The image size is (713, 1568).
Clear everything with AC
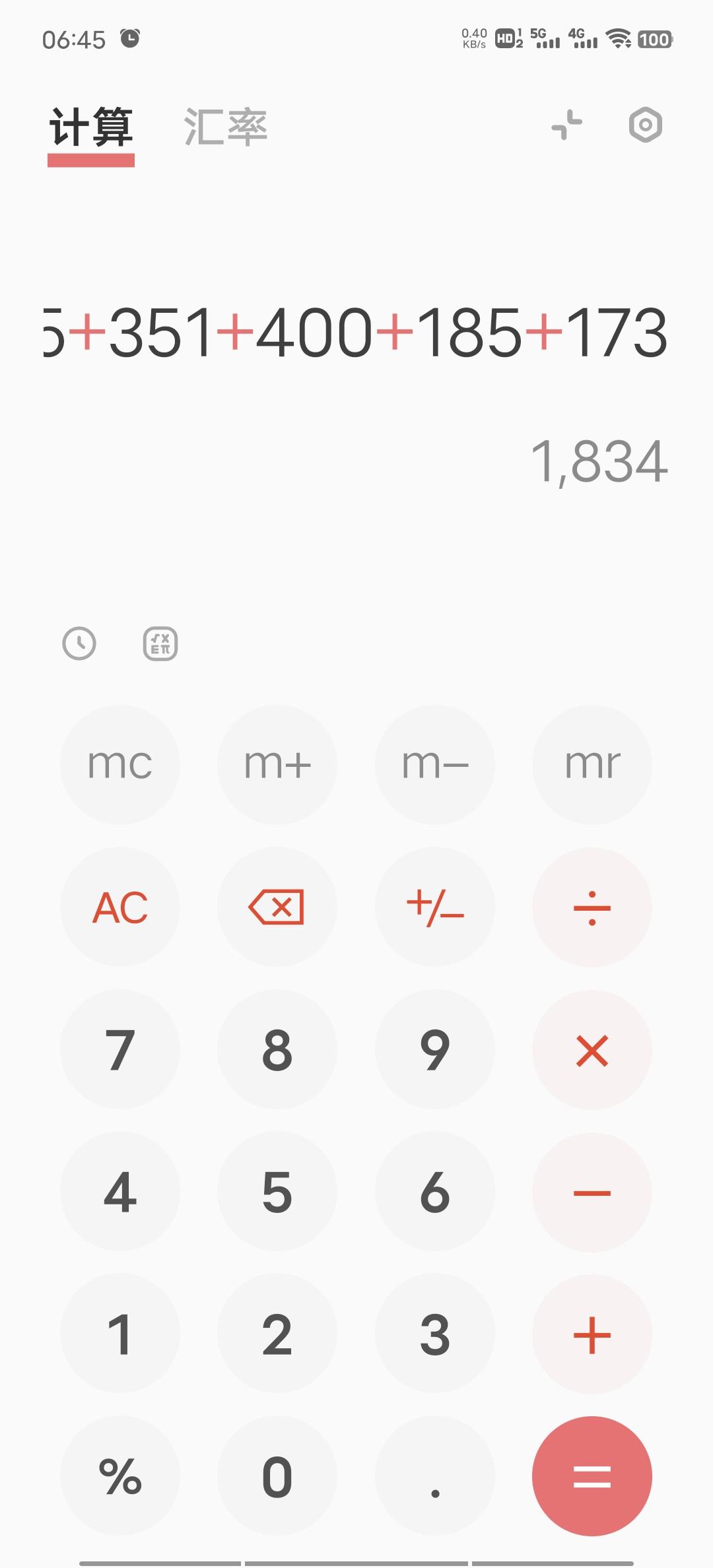120,907
